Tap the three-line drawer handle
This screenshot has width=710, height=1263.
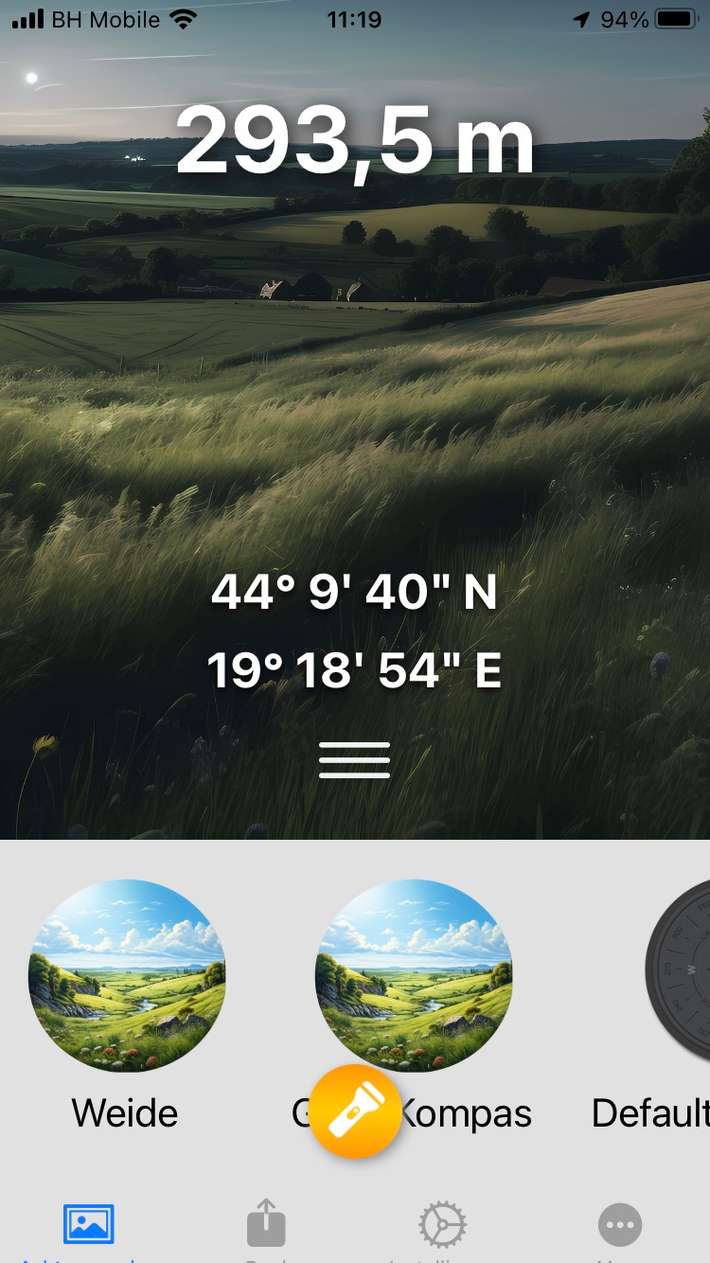(x=355, y=760)
